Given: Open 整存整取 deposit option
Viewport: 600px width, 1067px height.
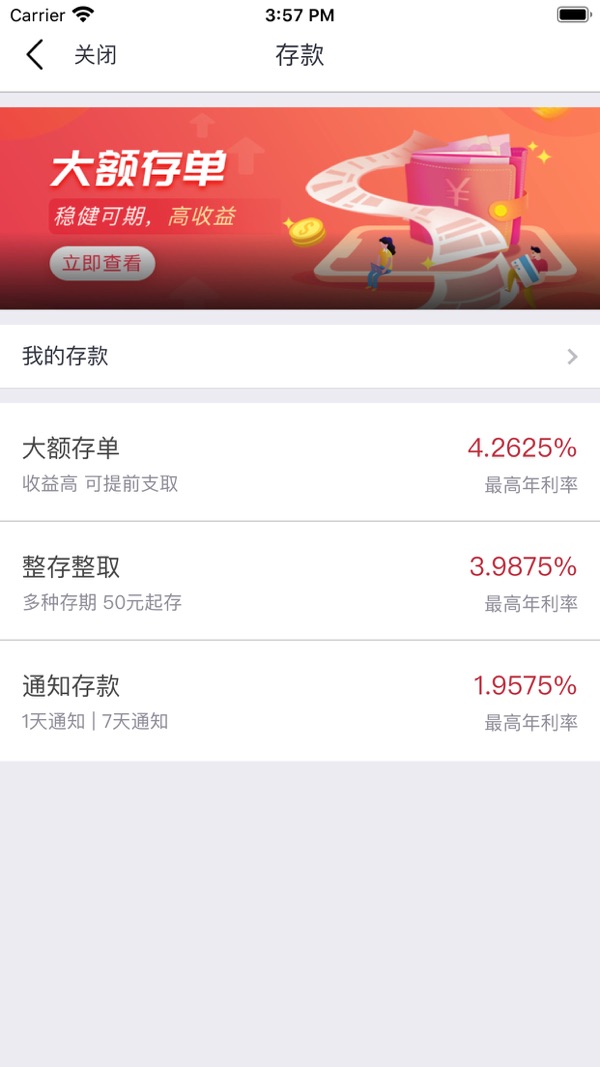Looking at the screenshot, I should [300, 582].
